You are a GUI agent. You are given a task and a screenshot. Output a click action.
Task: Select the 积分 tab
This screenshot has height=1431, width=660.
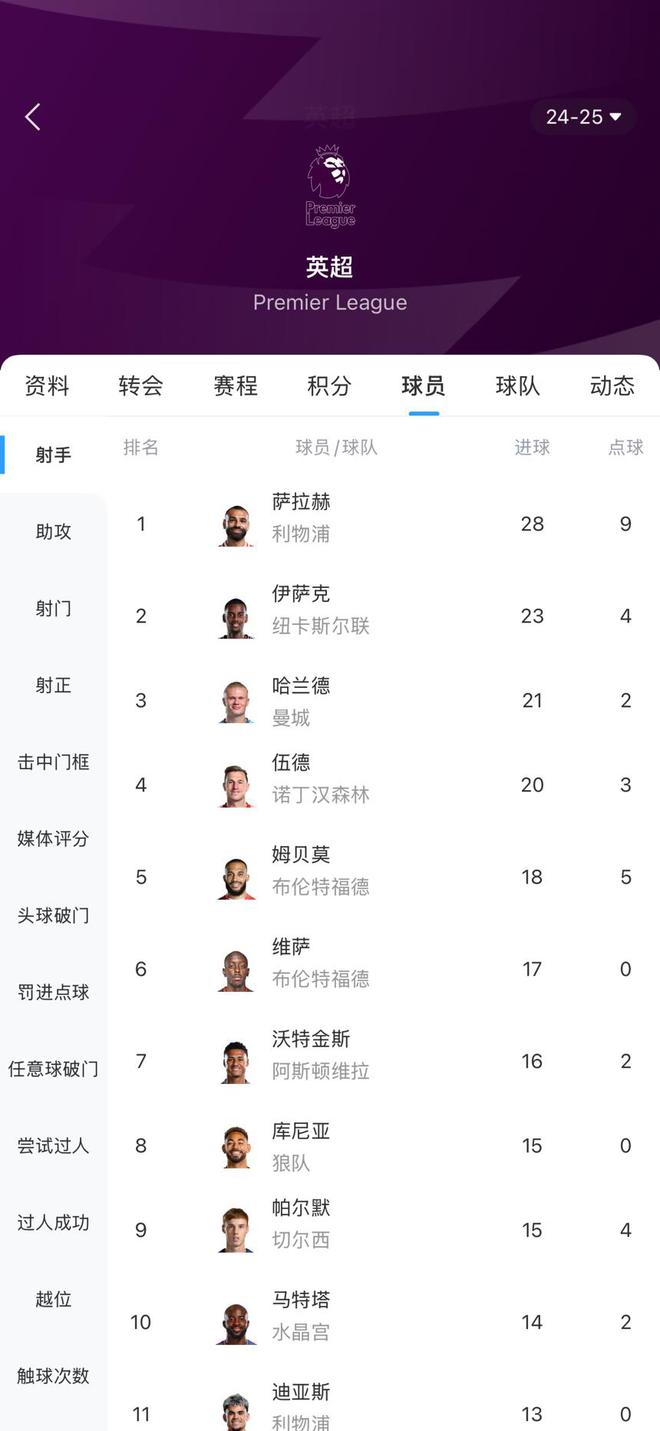pos(329,386)
